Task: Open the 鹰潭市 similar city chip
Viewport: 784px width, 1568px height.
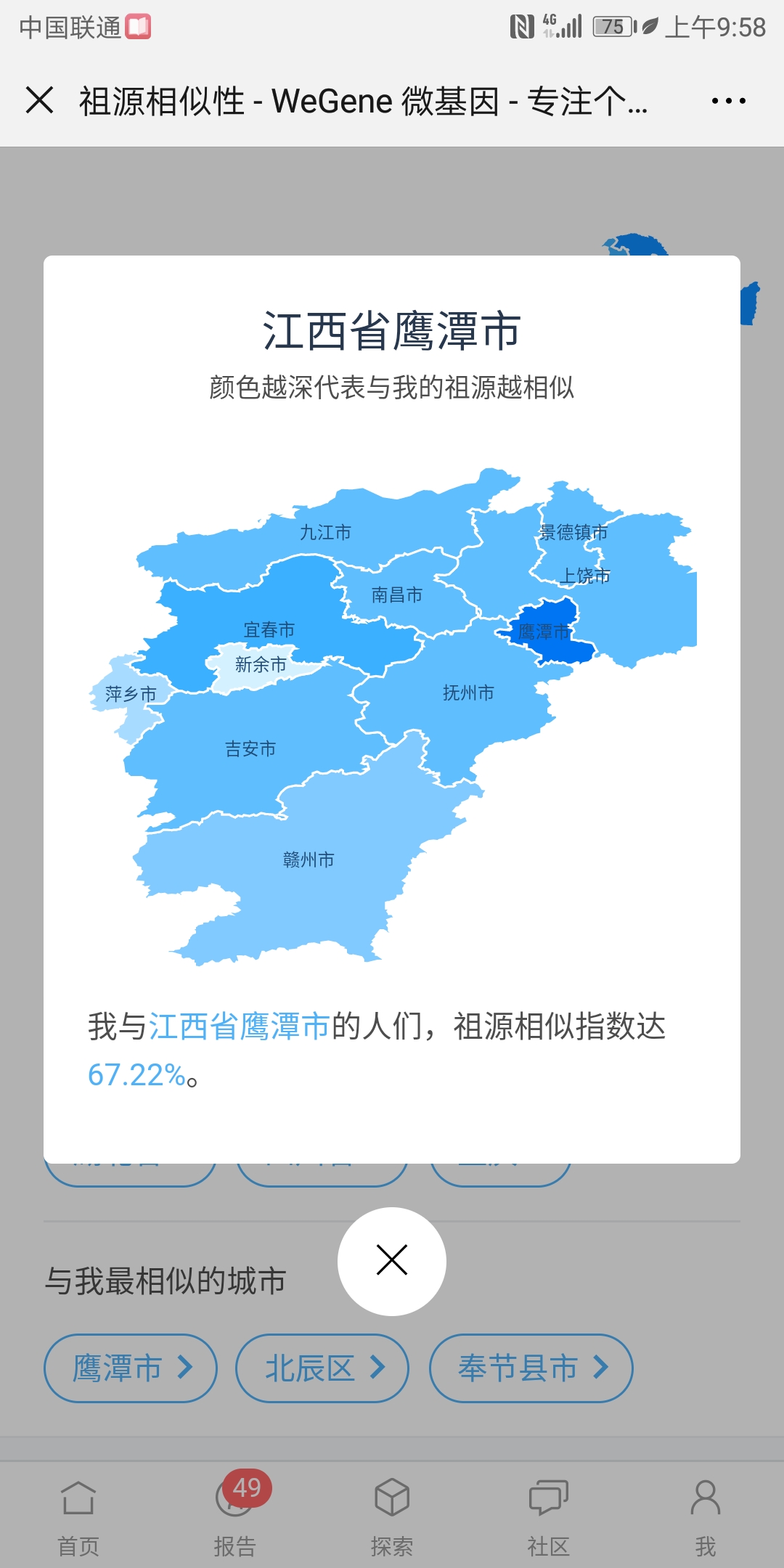Action: click(x=131, y=1368)
